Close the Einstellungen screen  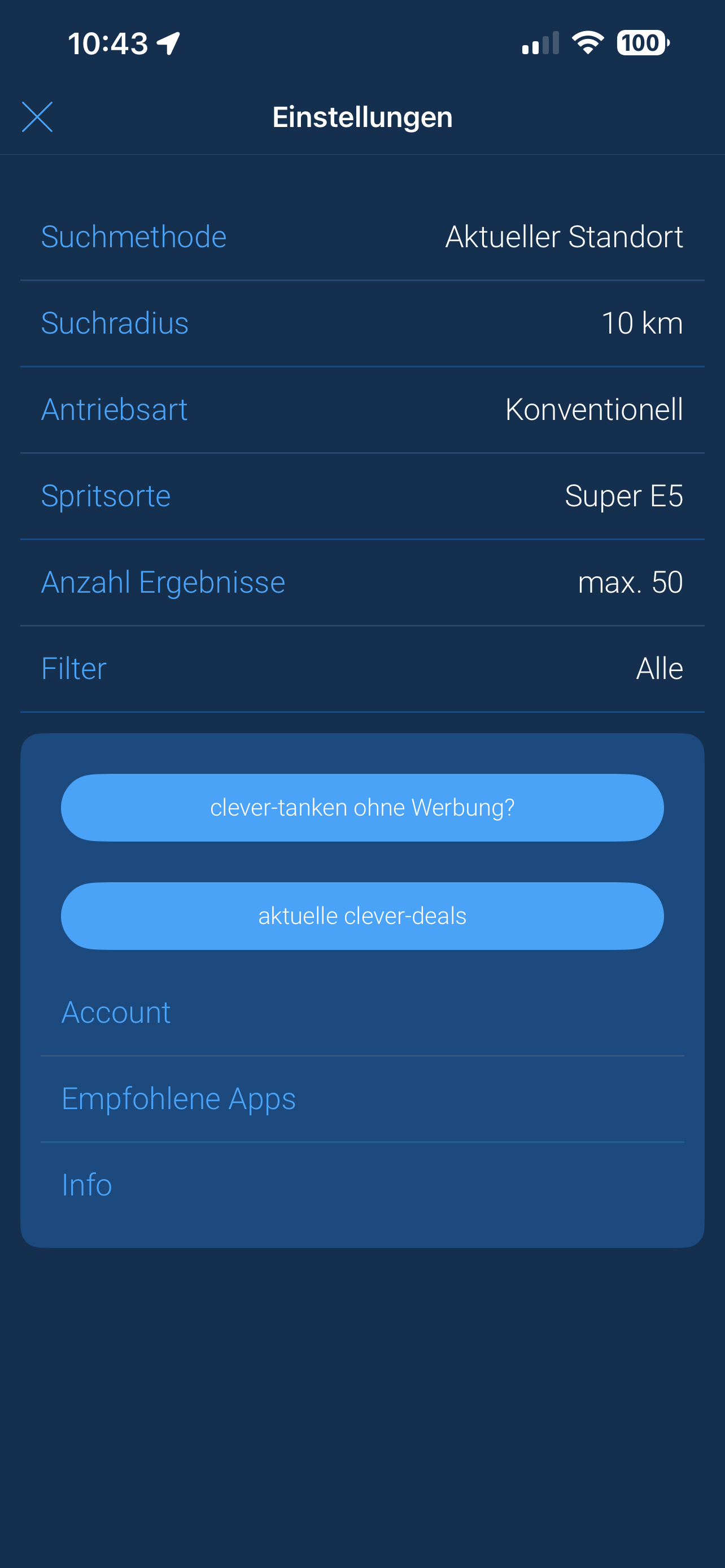(37, 117)
